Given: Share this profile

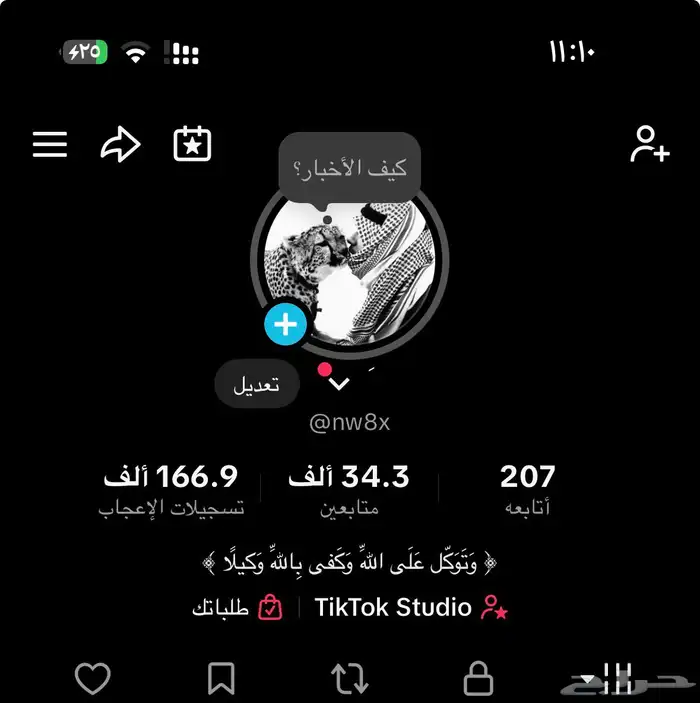Looking at the screenshot, I should click(120, 146).
